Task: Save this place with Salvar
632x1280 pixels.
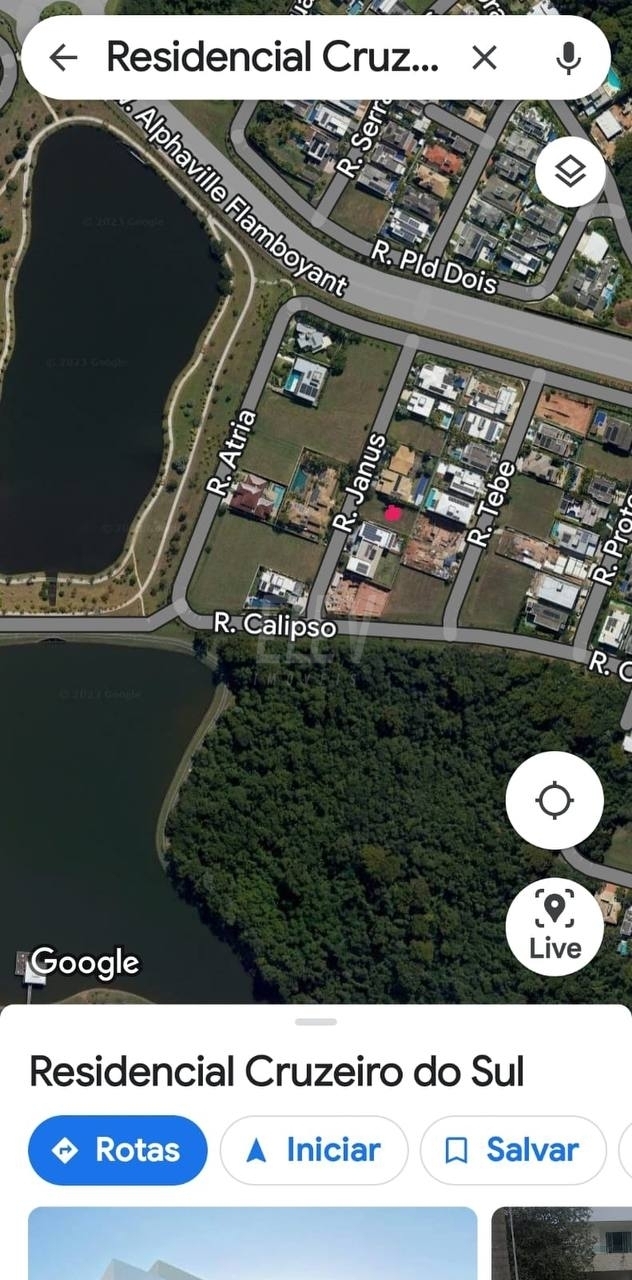Action: 513,1150
